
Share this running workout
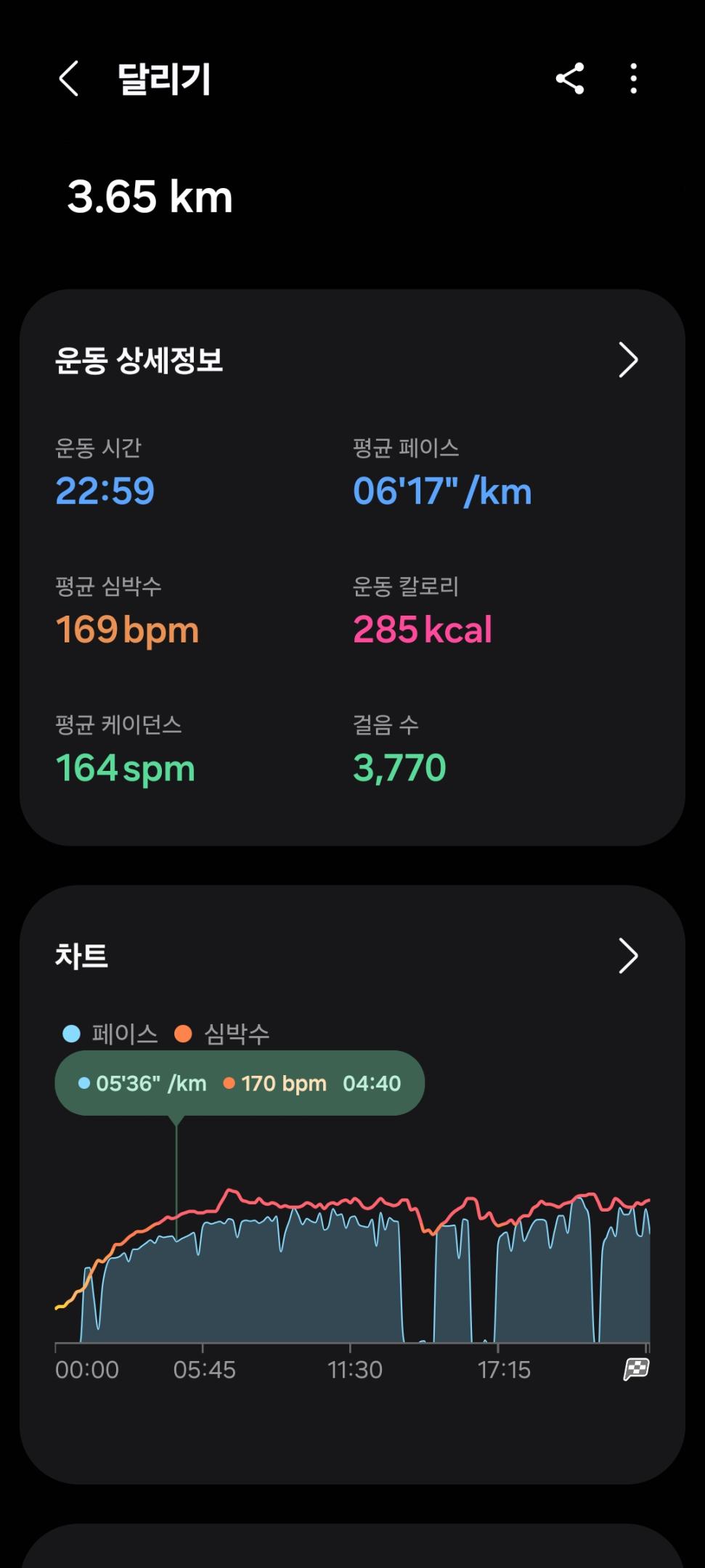(x=570, y=78)
